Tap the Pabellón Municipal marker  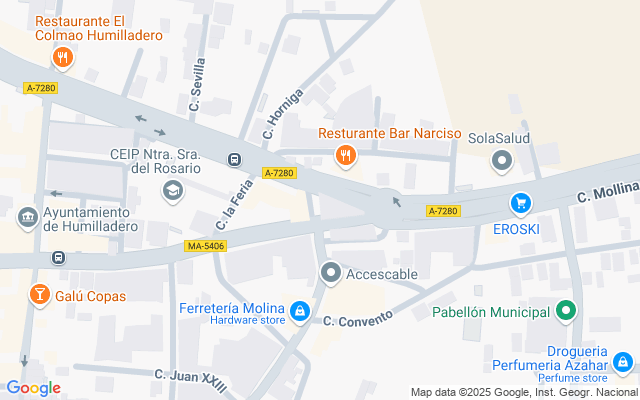click(566, 312)
